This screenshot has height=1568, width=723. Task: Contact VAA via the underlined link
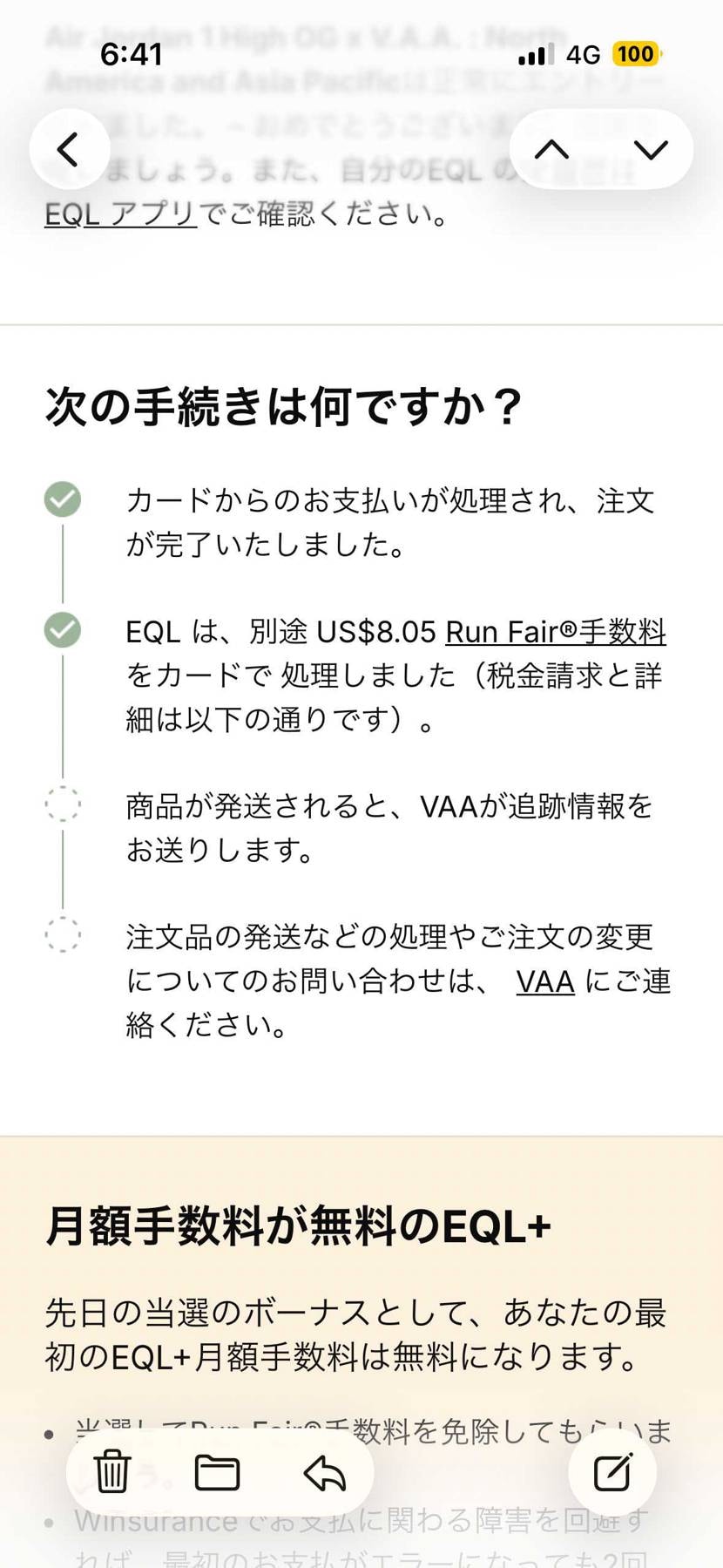[x=544, y=982]
